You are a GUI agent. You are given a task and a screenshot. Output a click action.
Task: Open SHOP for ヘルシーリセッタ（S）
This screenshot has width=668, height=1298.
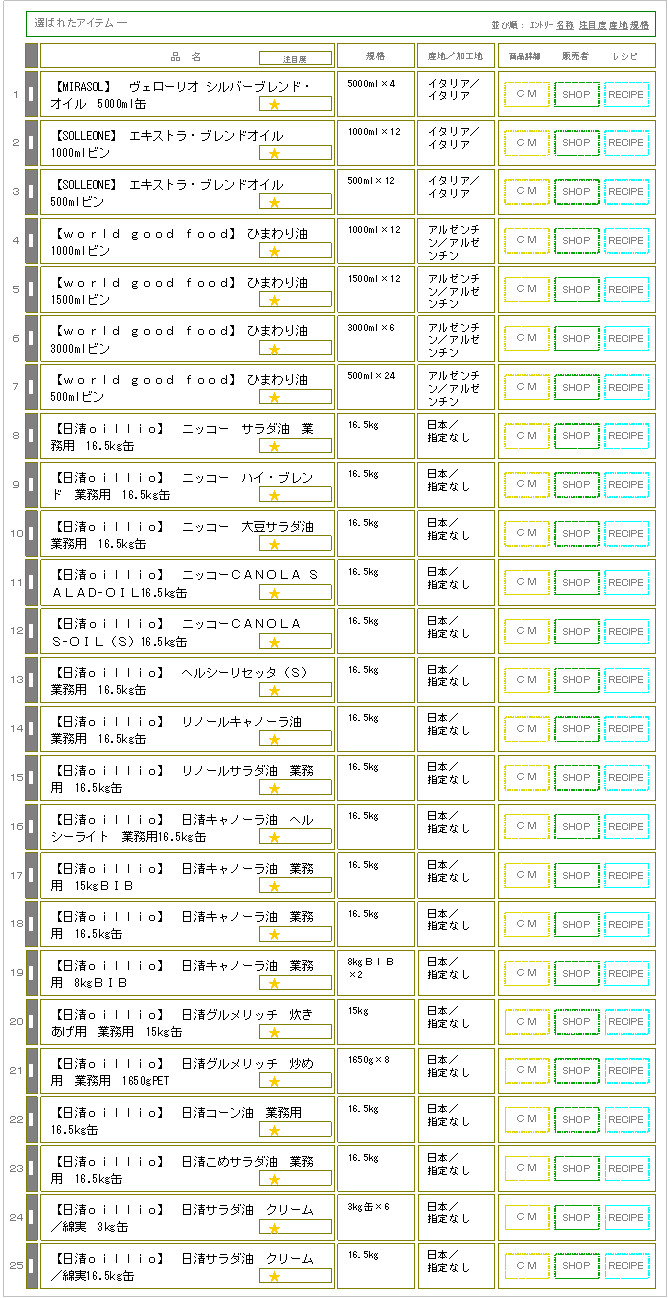pos(576,680)
